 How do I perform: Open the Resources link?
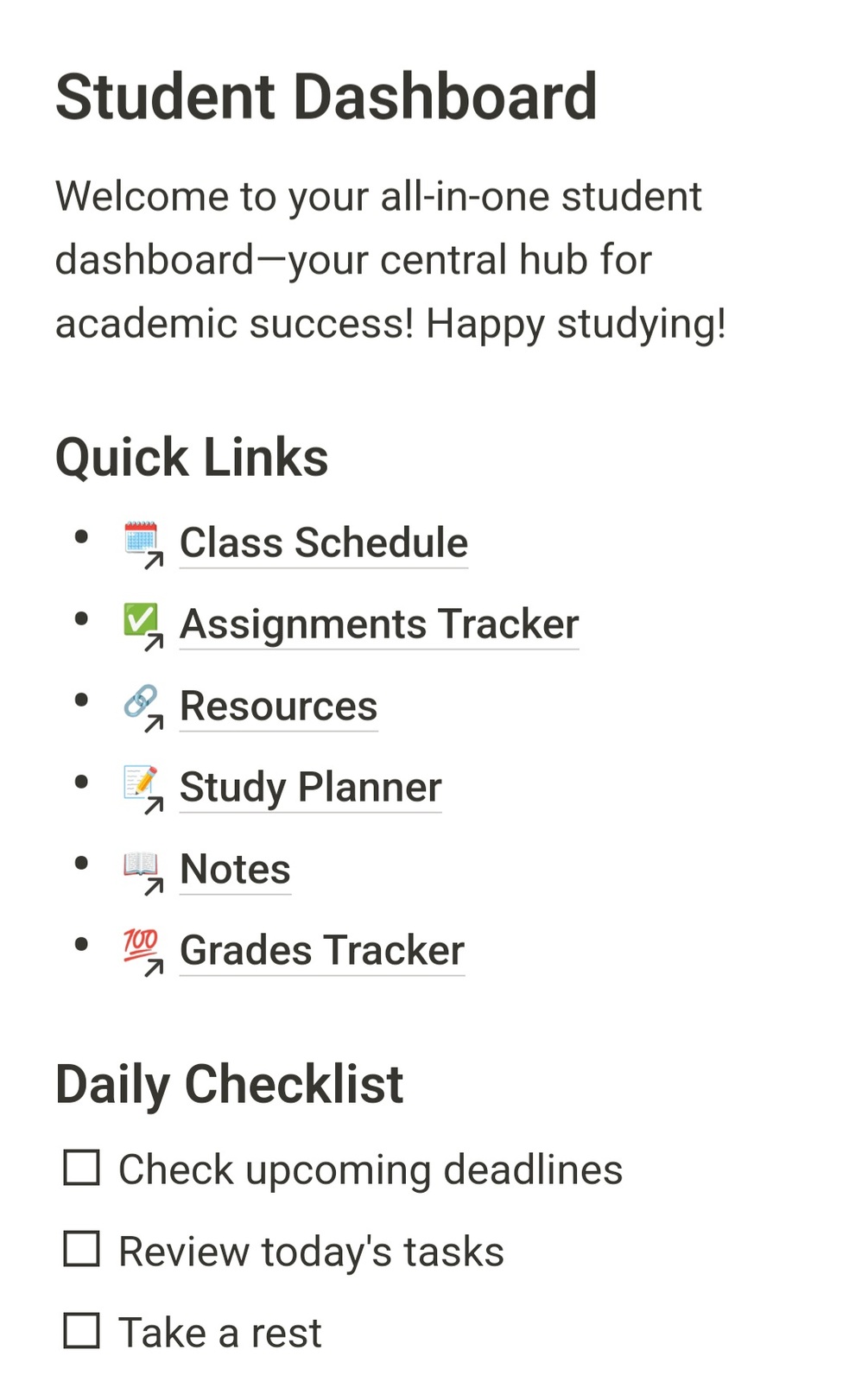[277, 706]
